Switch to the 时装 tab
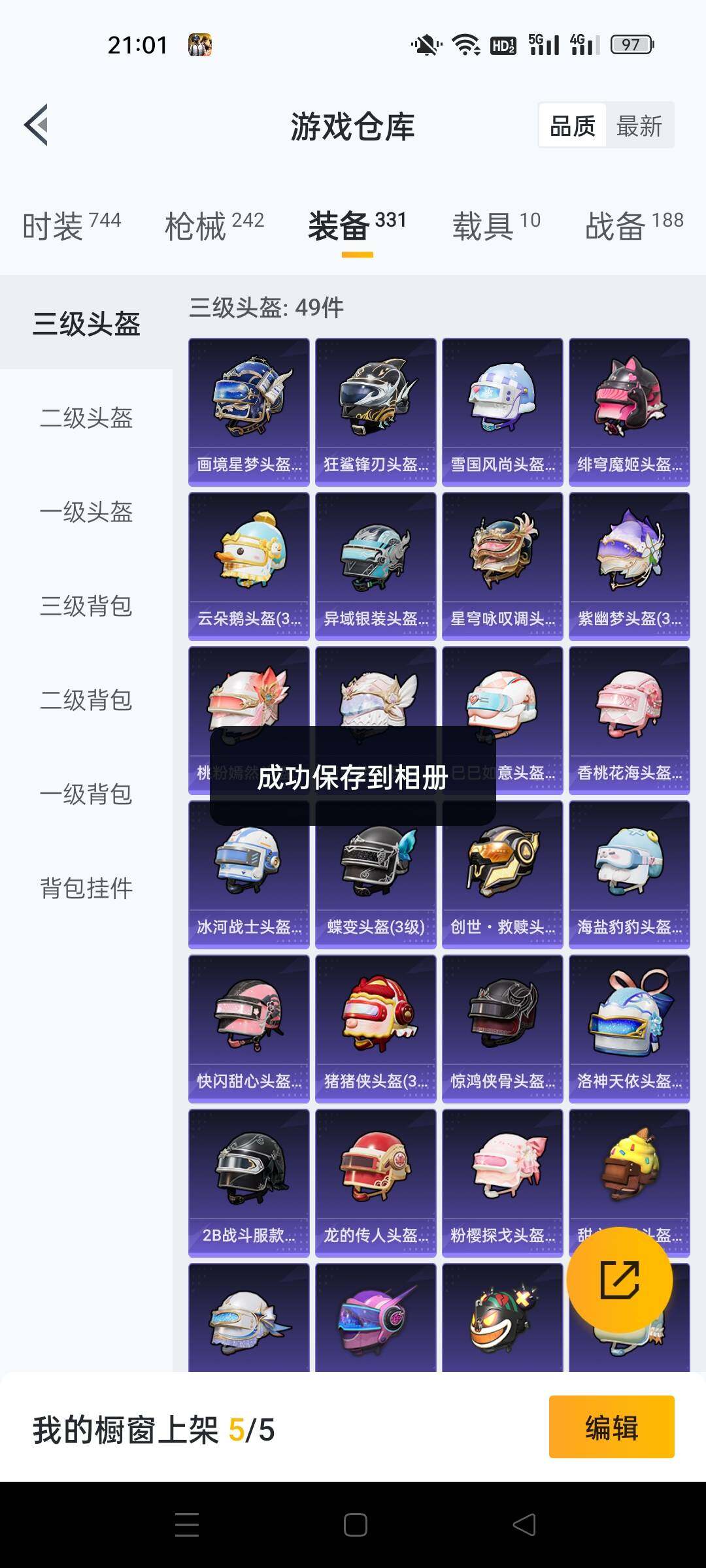The width and height of the screenshot is (706, 1568). click(71, 226)
